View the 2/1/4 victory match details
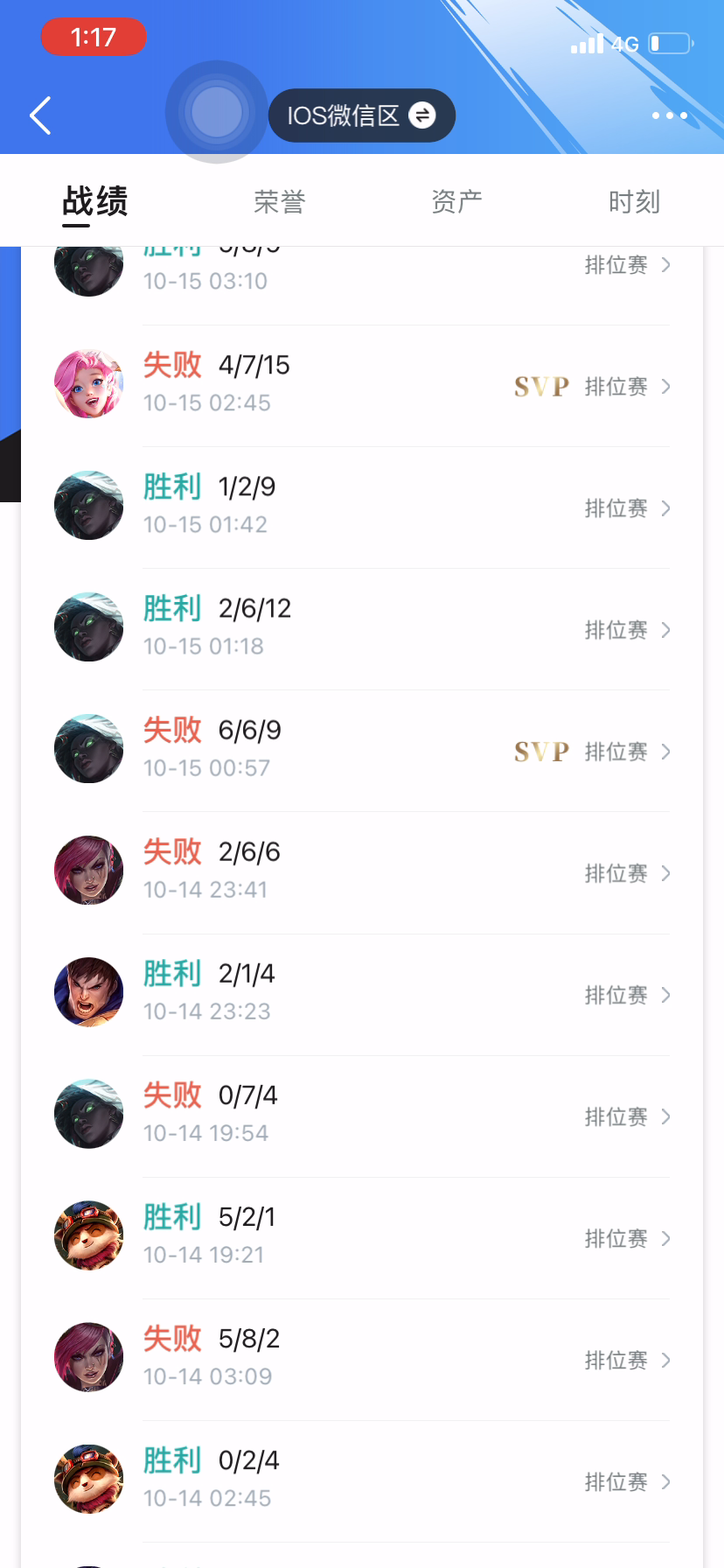Viewport: 724px width, 1568px height. point(362,994)
